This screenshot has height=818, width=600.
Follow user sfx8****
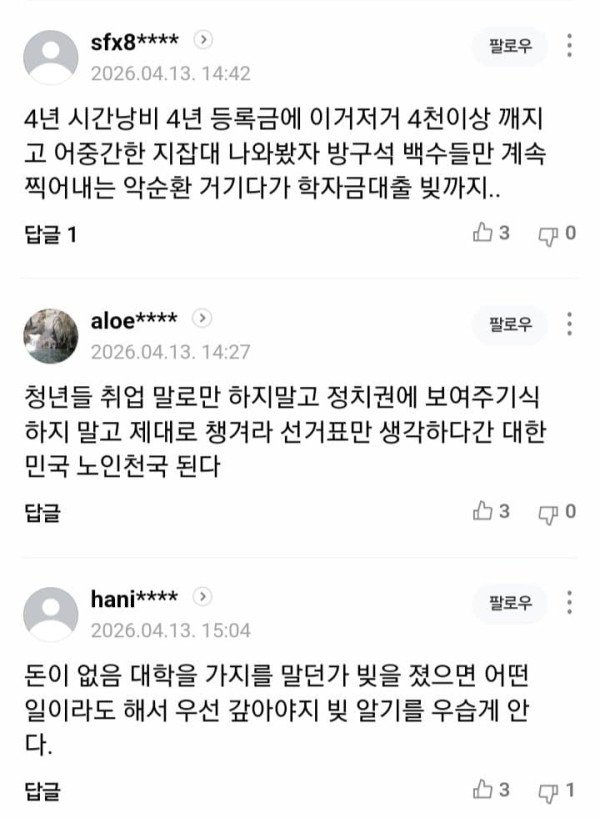(x=510, y=47)
